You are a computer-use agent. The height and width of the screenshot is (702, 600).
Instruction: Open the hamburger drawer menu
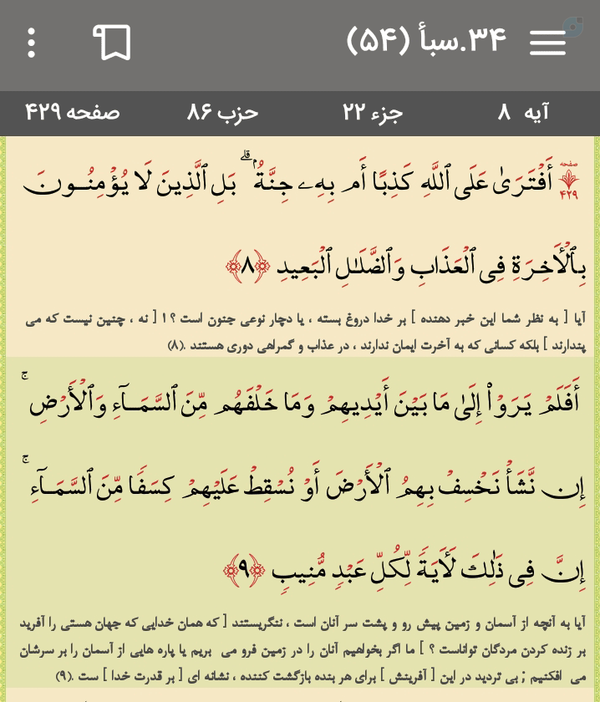point(548,43)
